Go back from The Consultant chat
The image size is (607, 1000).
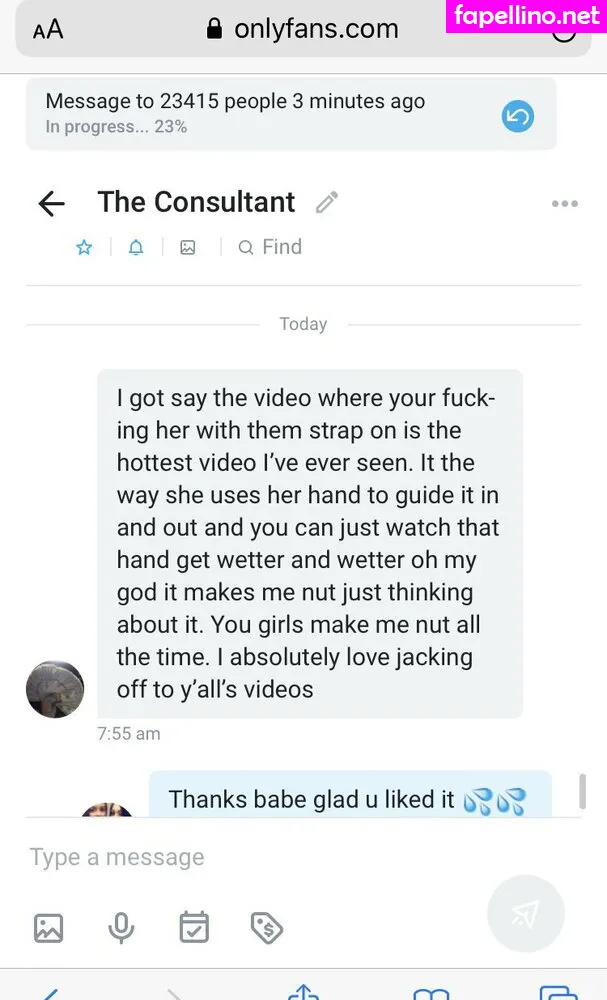click(x=51, y=204)
